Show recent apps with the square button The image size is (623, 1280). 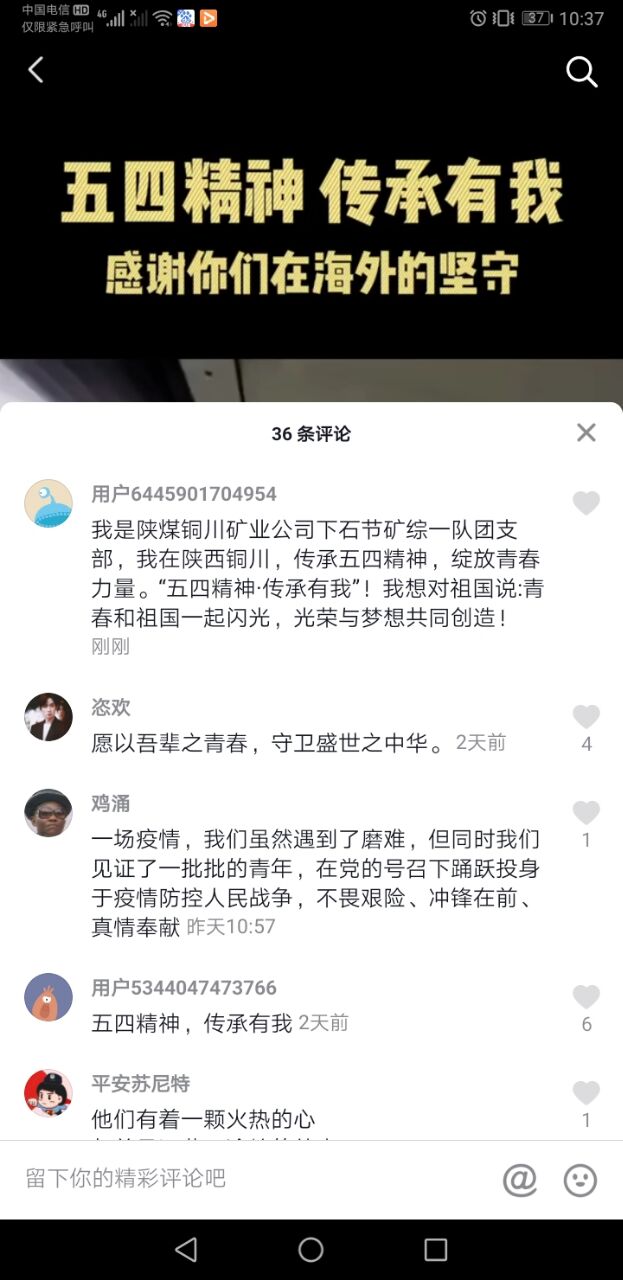pyautogui.click(x=435, y=1249)
